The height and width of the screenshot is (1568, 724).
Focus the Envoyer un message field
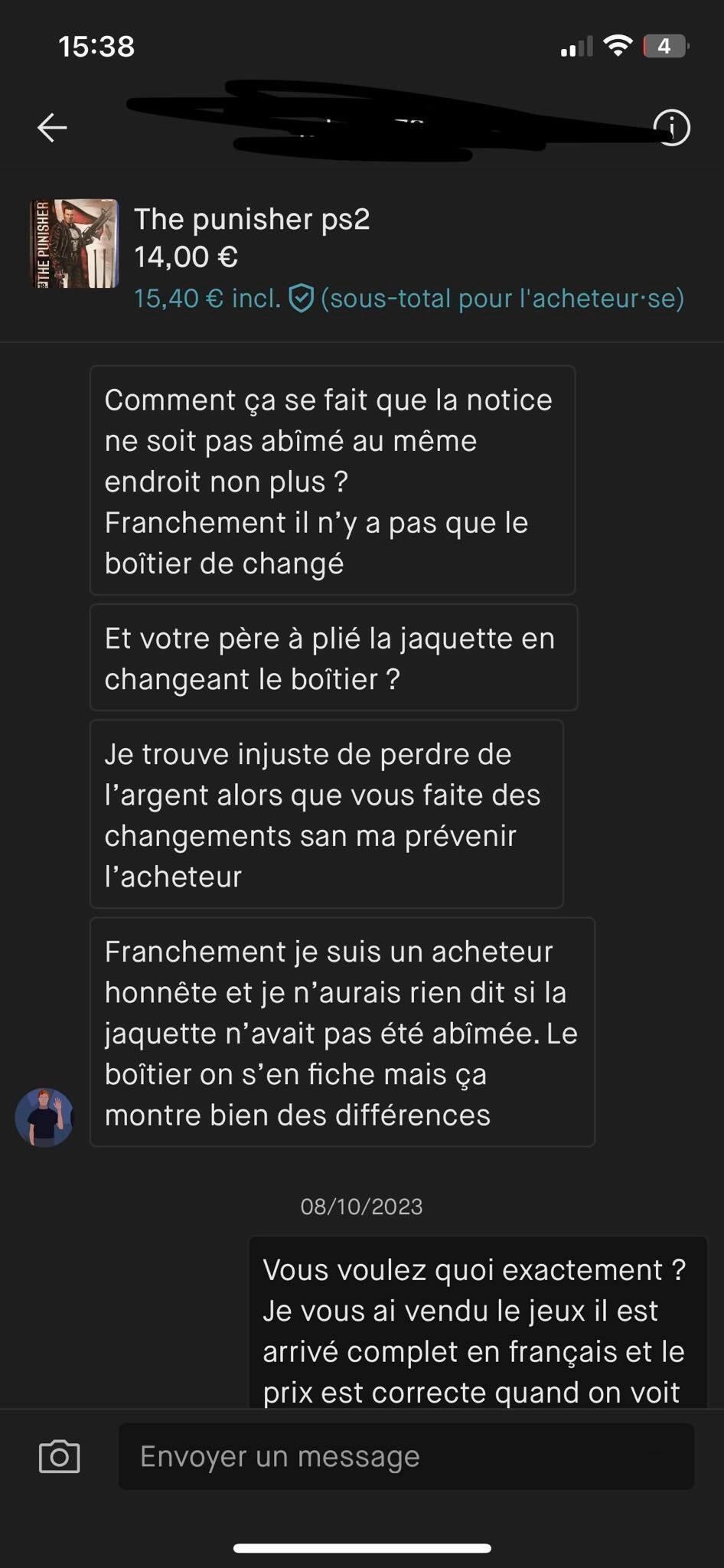tap(406, 1456)
